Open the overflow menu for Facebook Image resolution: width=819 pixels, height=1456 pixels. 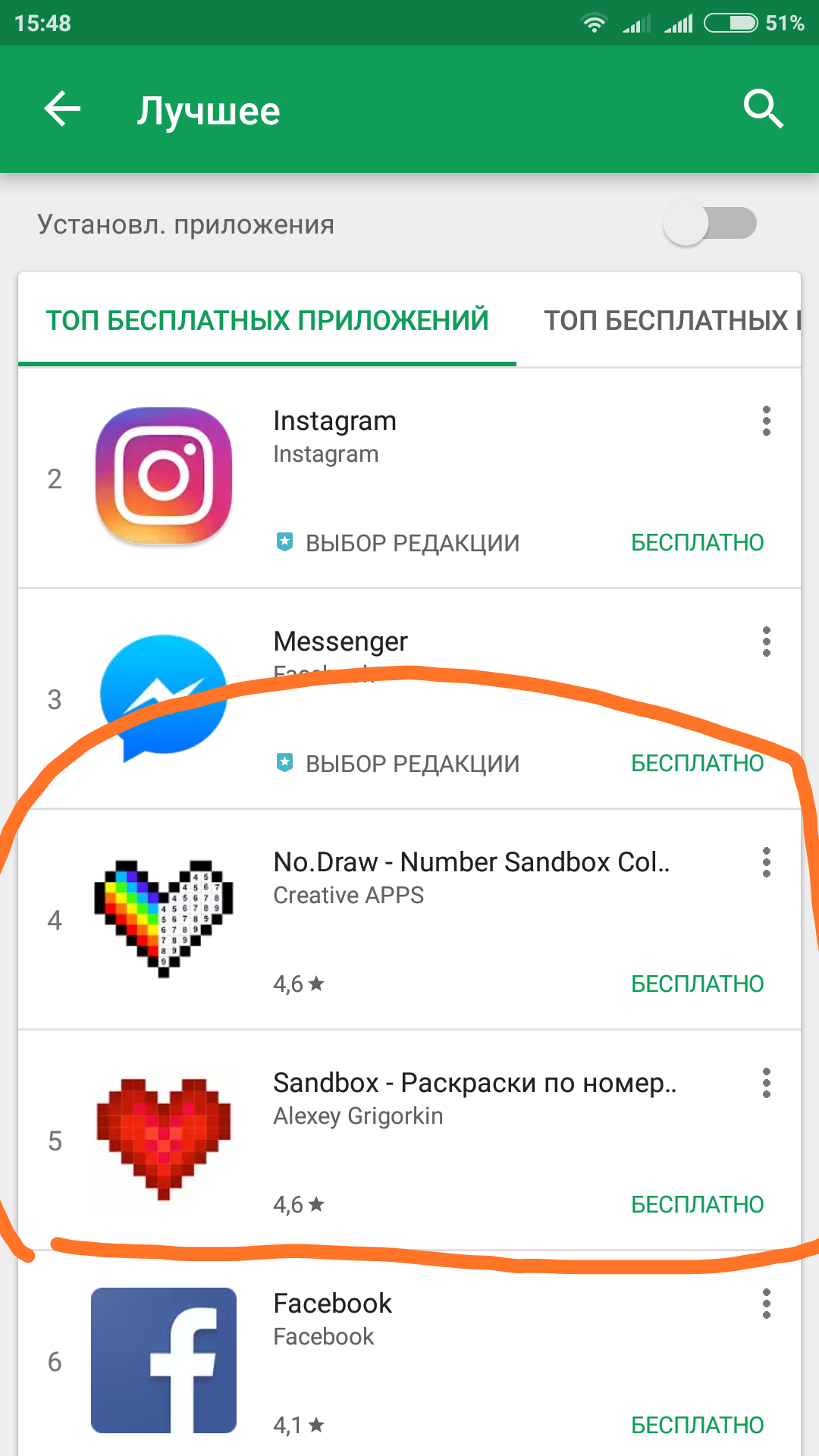click(767, 1304)
